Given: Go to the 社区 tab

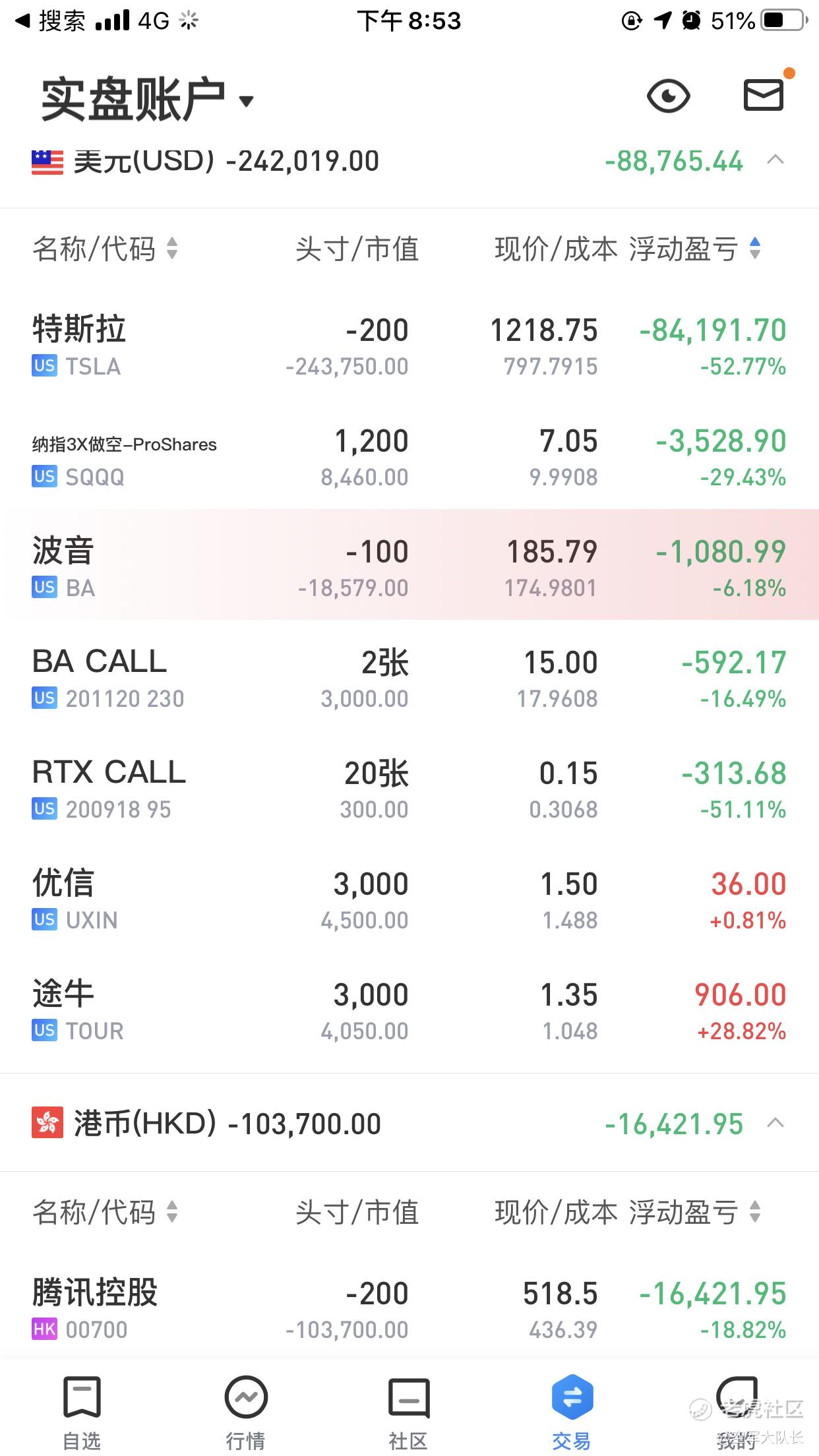Looking at the screenshot, I should (x=409, y=1411).
